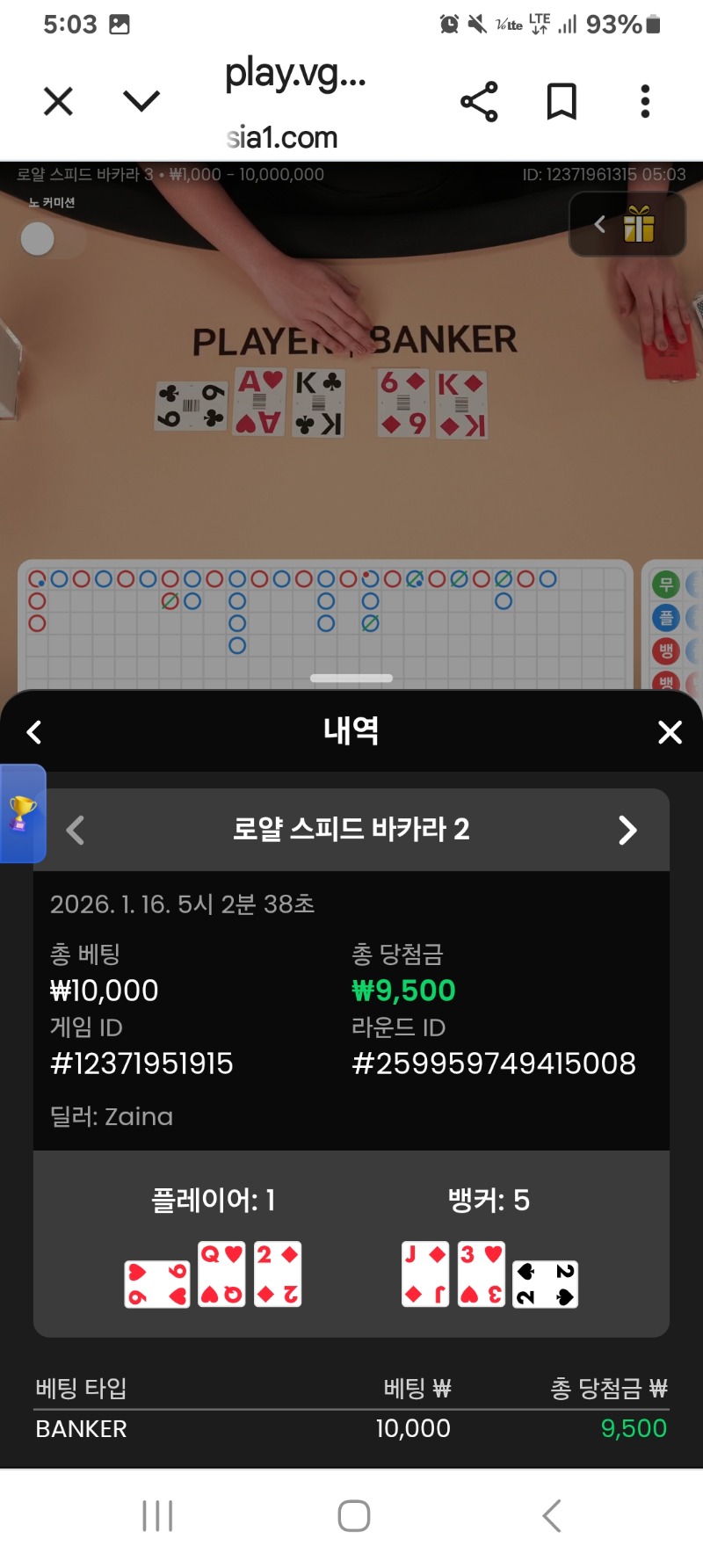Screen dimensions: 703x1568
Task: Minimize the browser via down chevron
Action: point(141,102)
